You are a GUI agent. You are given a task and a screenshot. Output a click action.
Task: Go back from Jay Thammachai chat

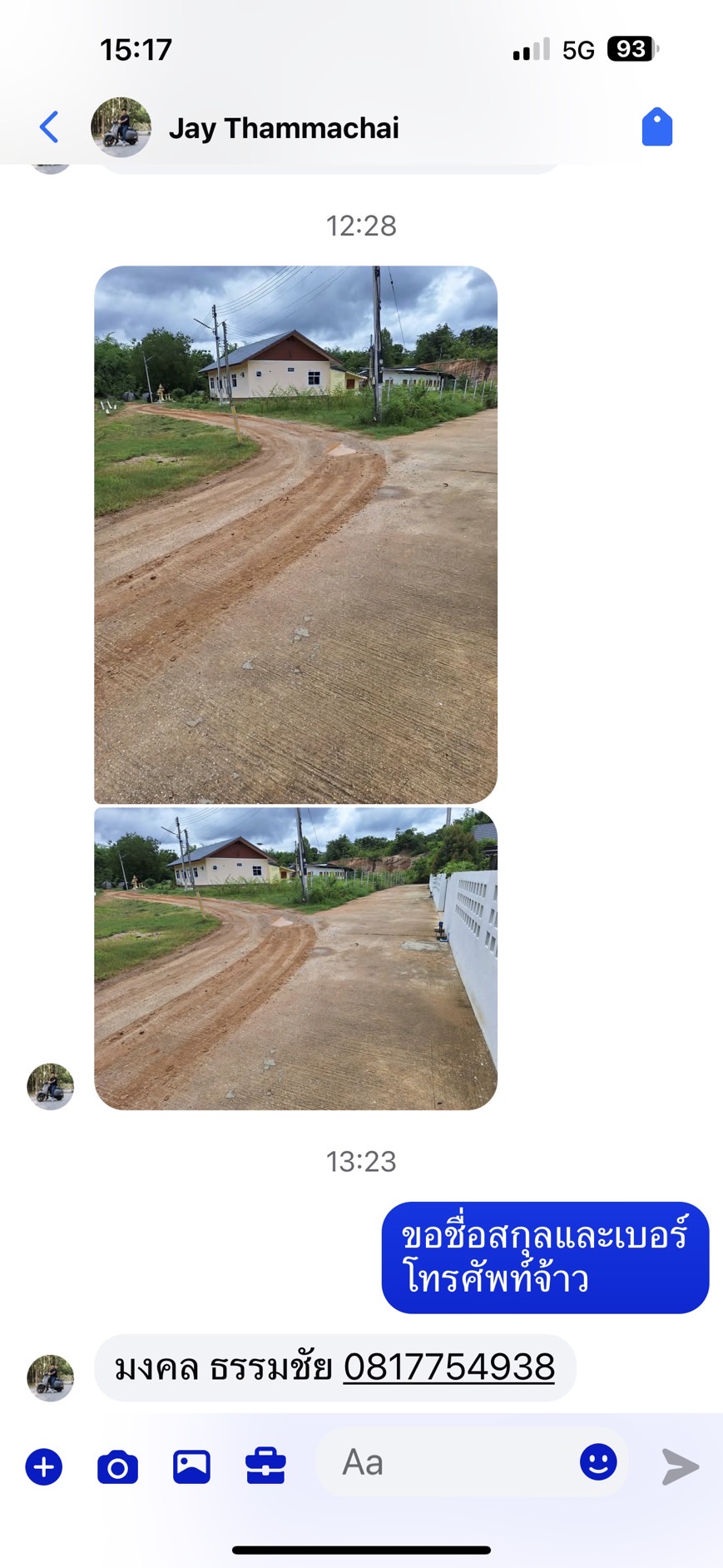(49, 127)
